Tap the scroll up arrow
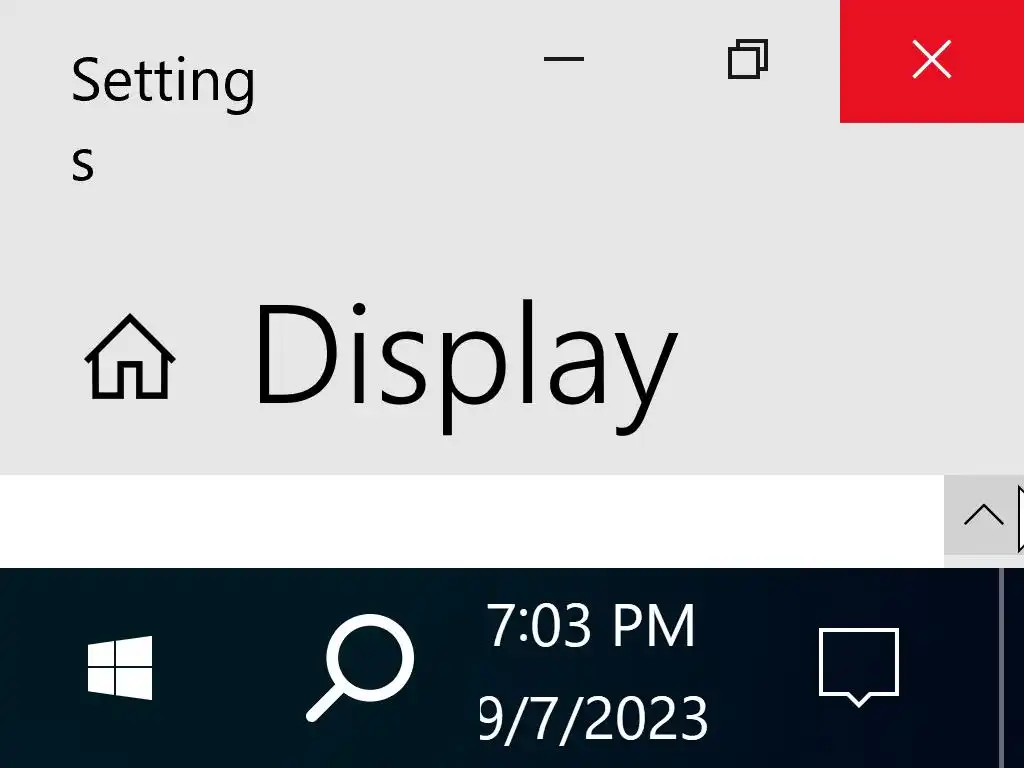This screenshot has width=1024, height=768. click(983, 515)
